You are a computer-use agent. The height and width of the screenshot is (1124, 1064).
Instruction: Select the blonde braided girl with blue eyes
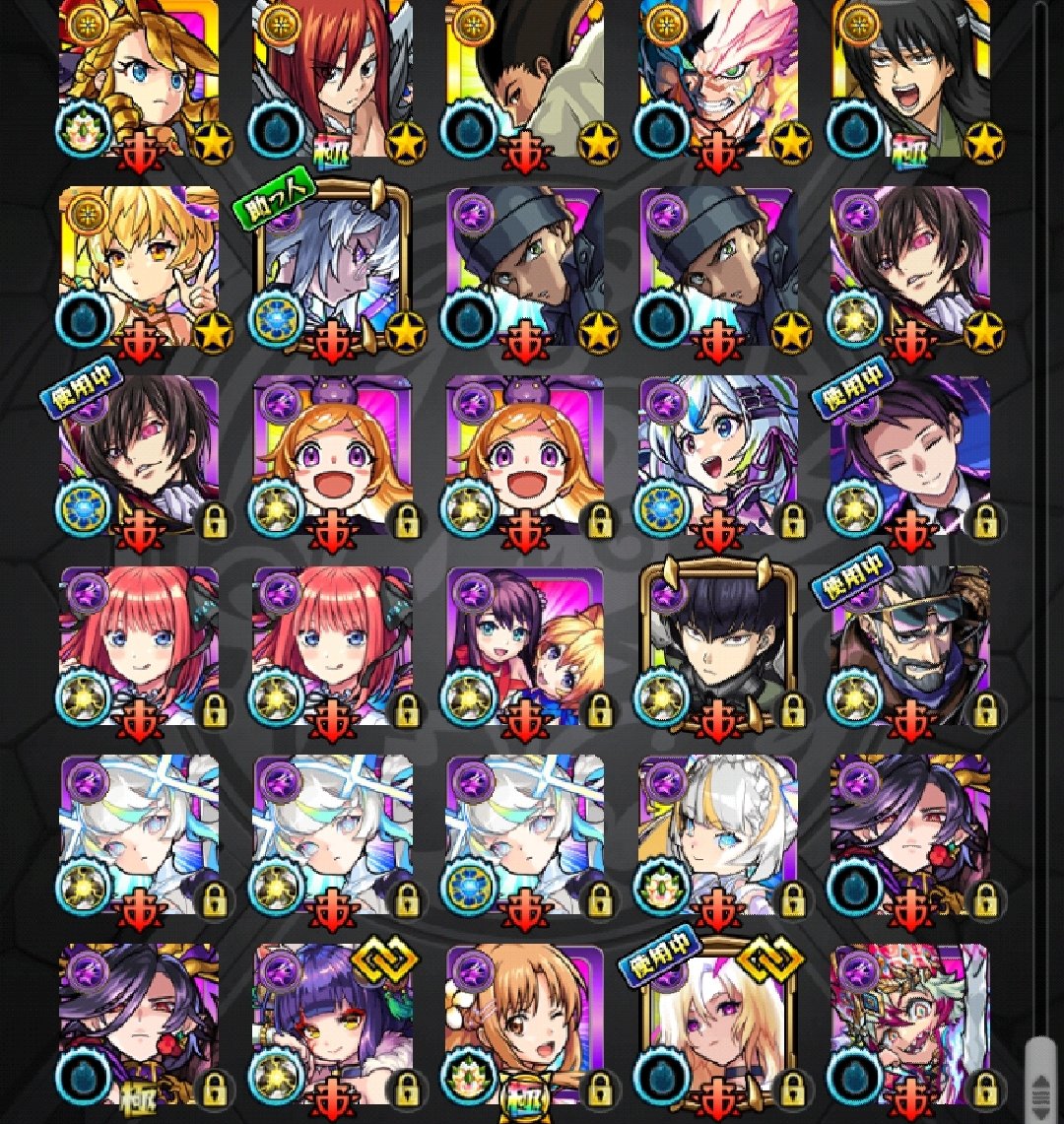click(x=138, y=79)
